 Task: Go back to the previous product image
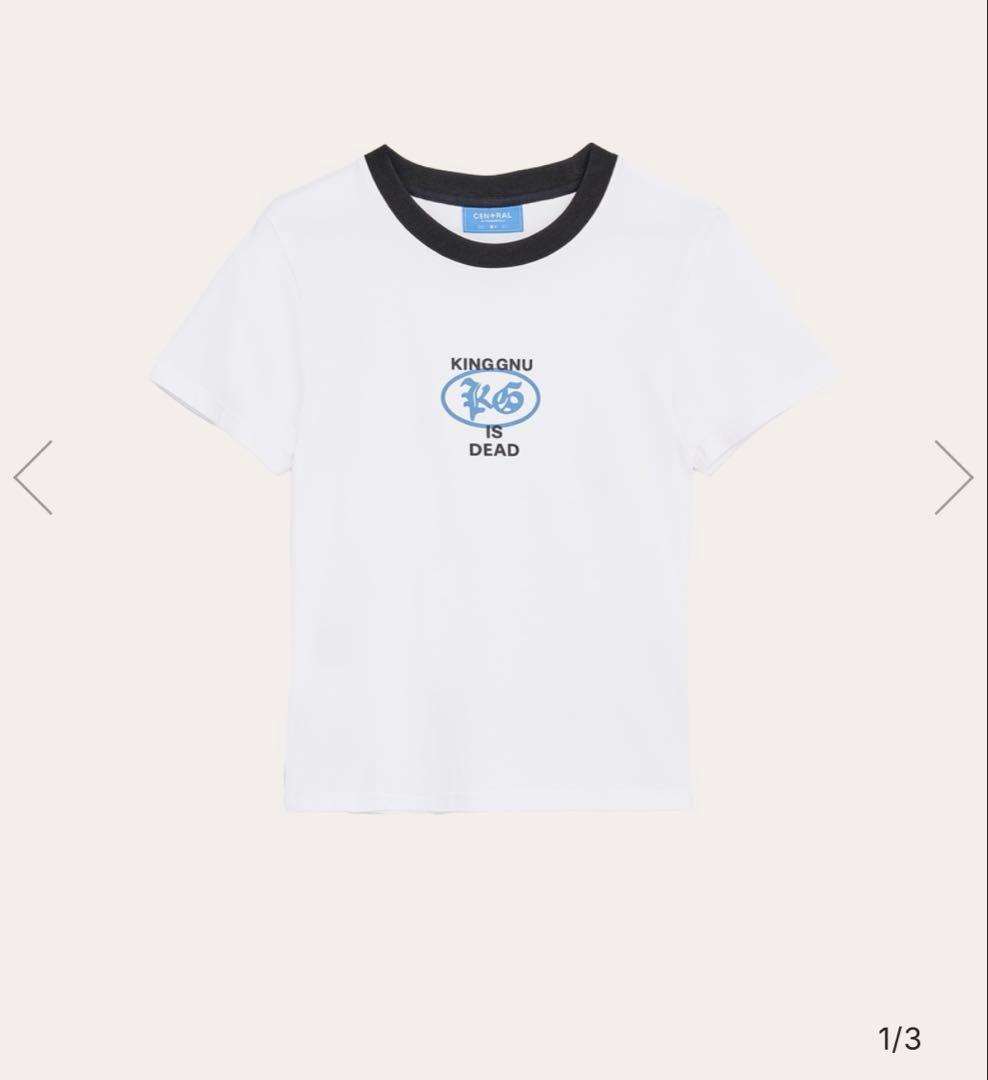[x=33, y=477]
